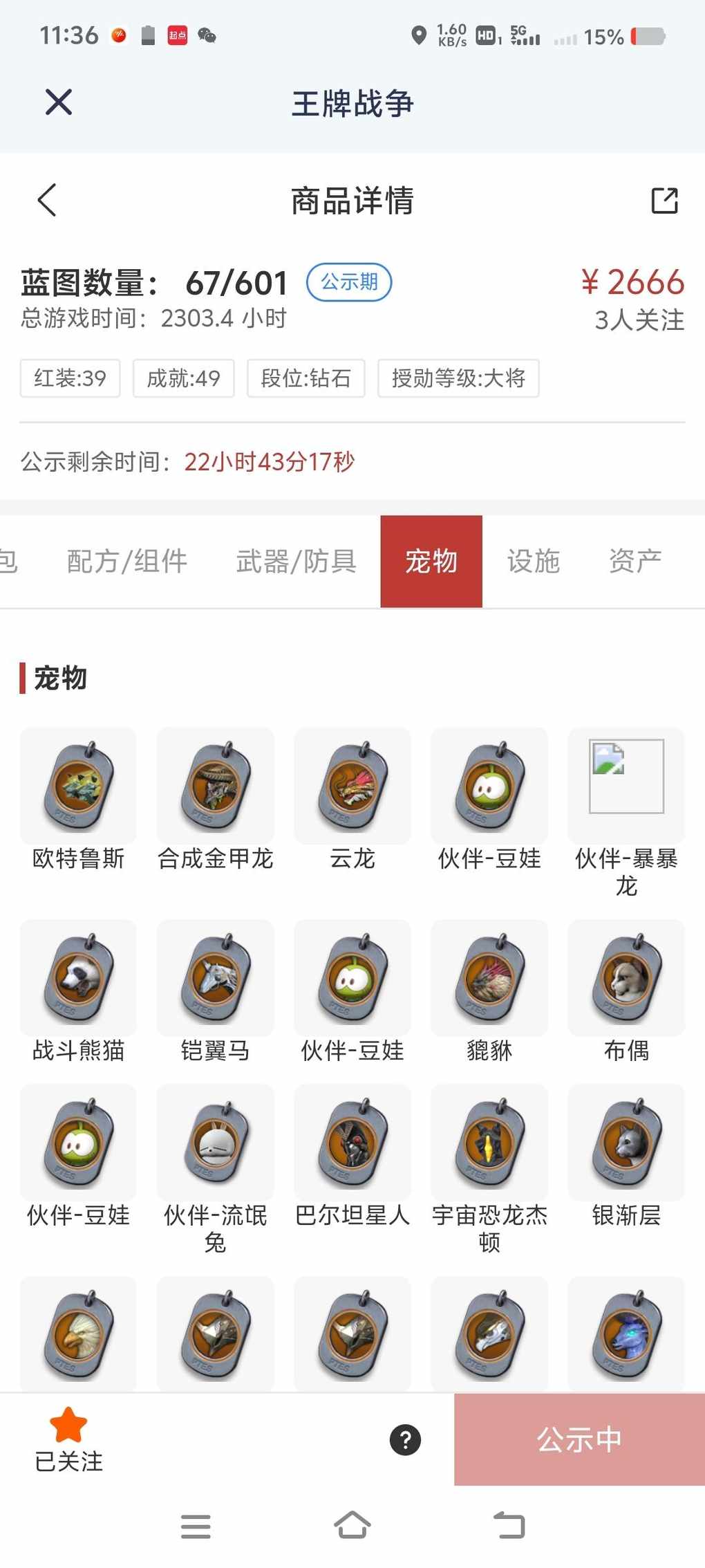
Task: Select the 宠物 tab
Action: pyautogui.click(x=431, y=561)
